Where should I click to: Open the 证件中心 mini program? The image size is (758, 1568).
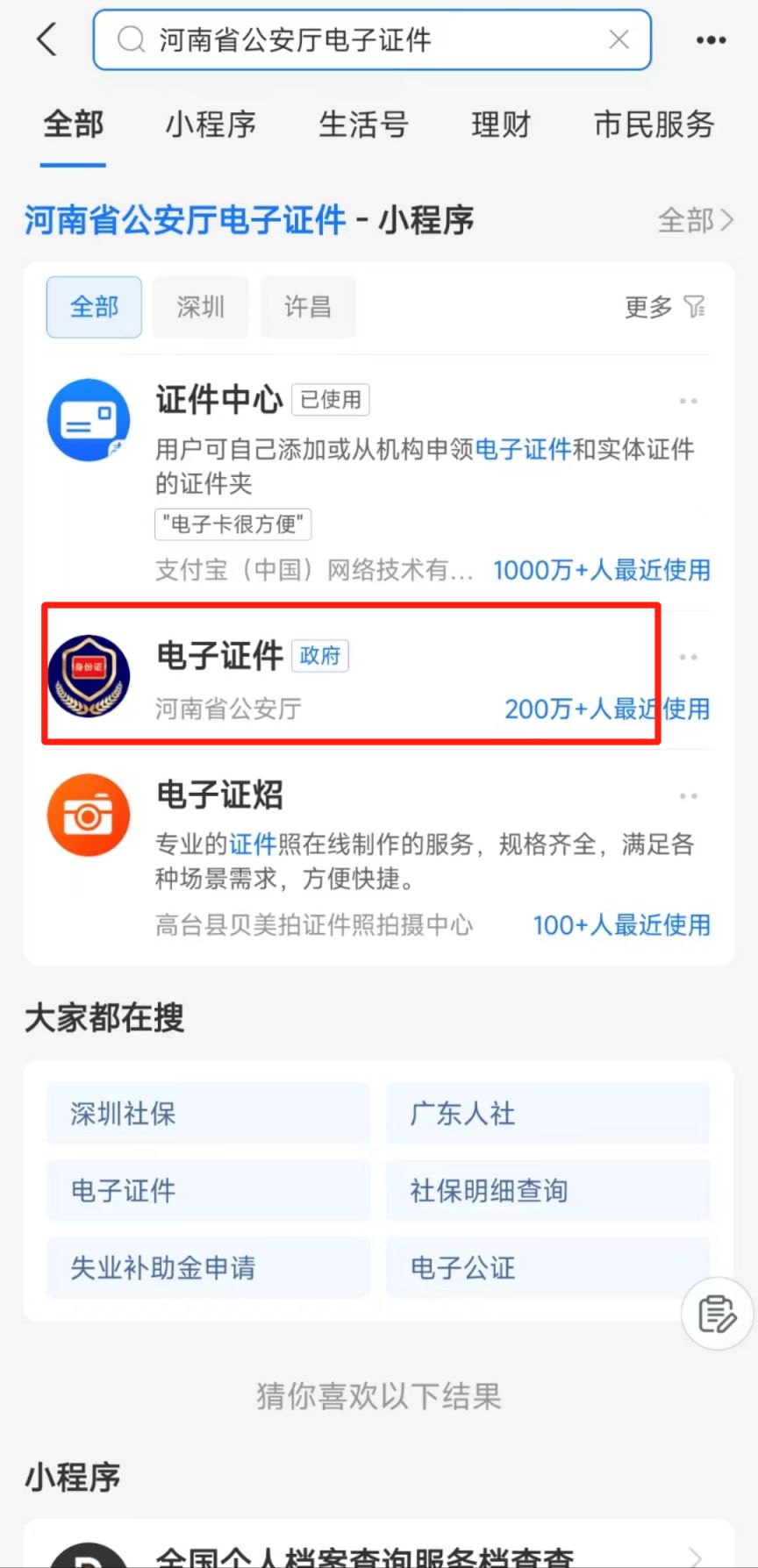pyautogui.click(x=219, y=400)
